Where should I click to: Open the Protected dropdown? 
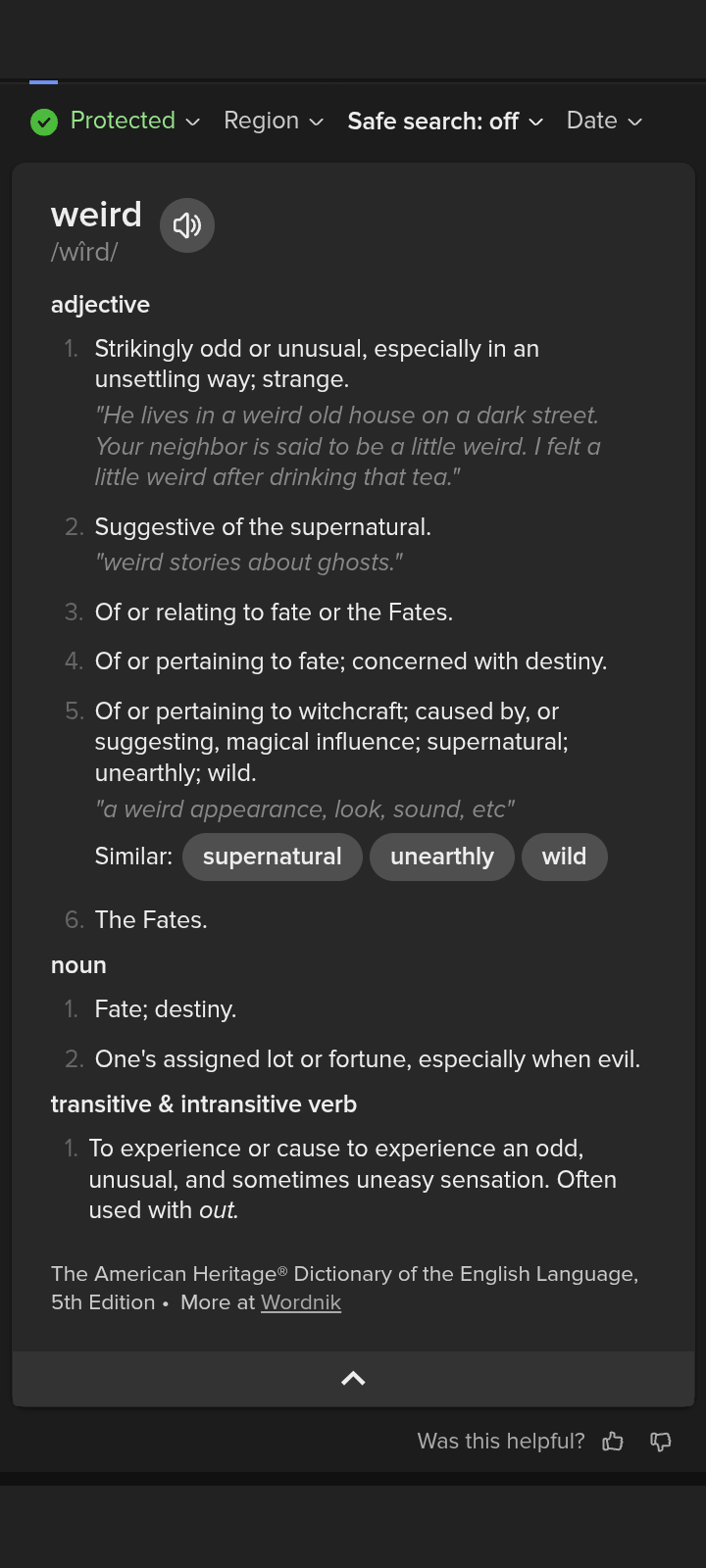tap(116, 121)
